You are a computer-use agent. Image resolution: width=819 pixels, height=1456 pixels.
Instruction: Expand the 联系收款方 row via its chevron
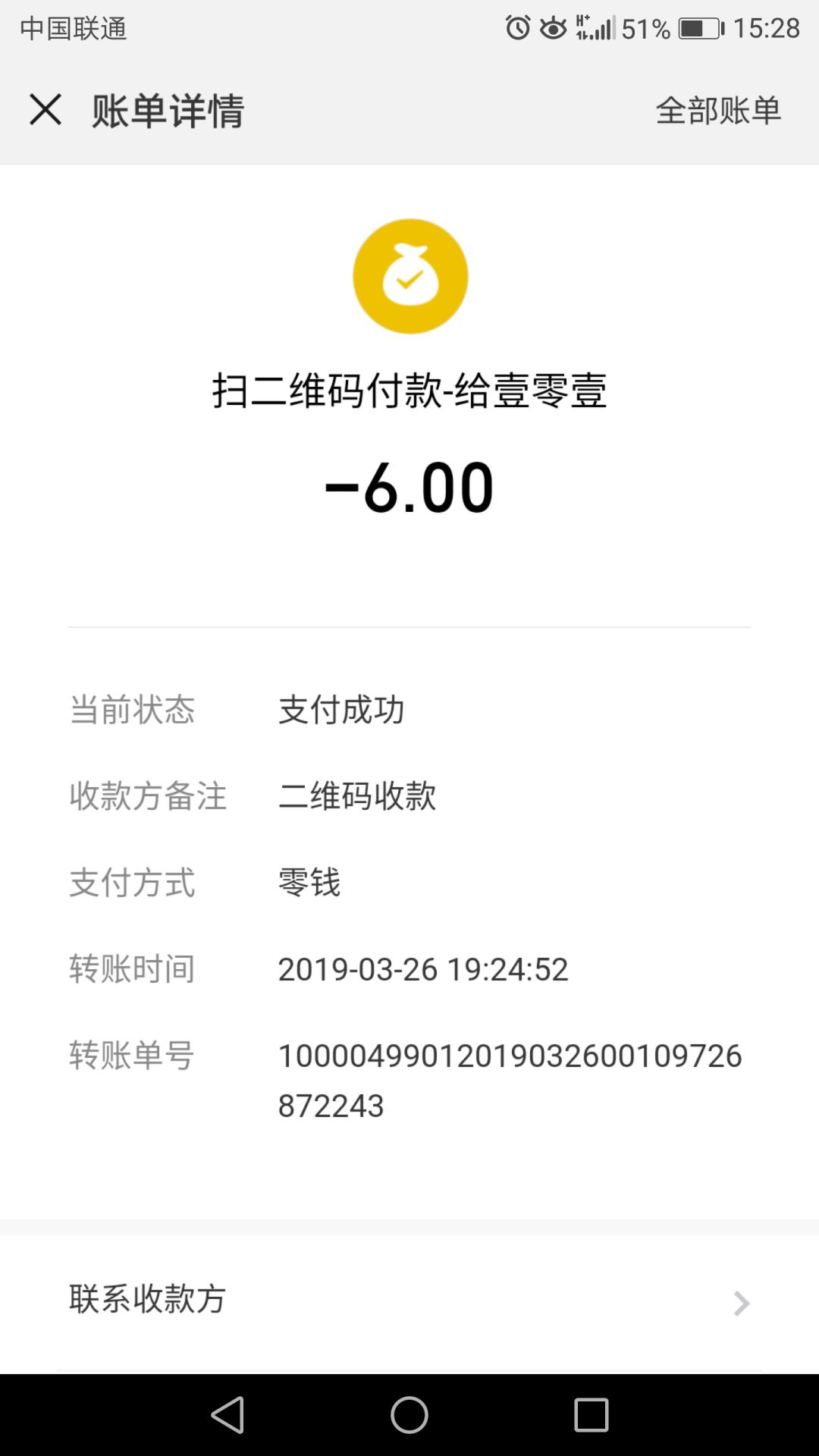(x=739, y=1302)
